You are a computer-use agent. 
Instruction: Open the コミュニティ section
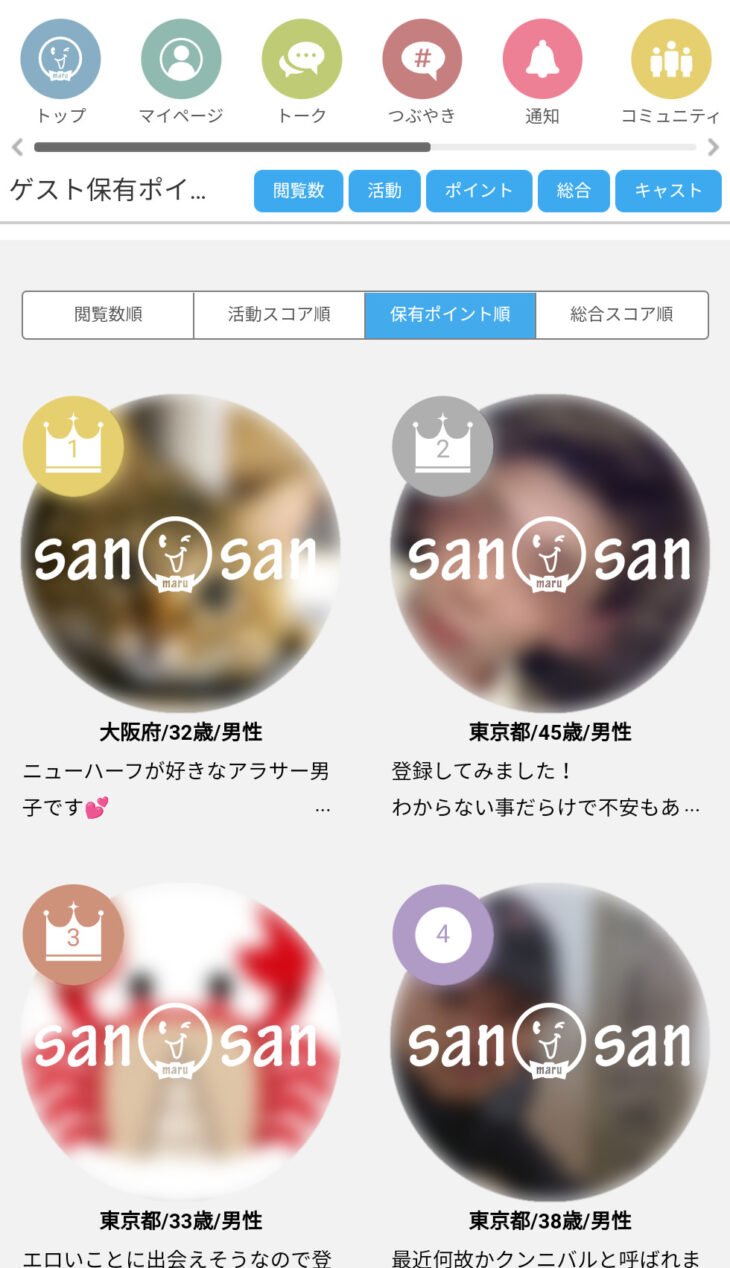tap(670, 60)
